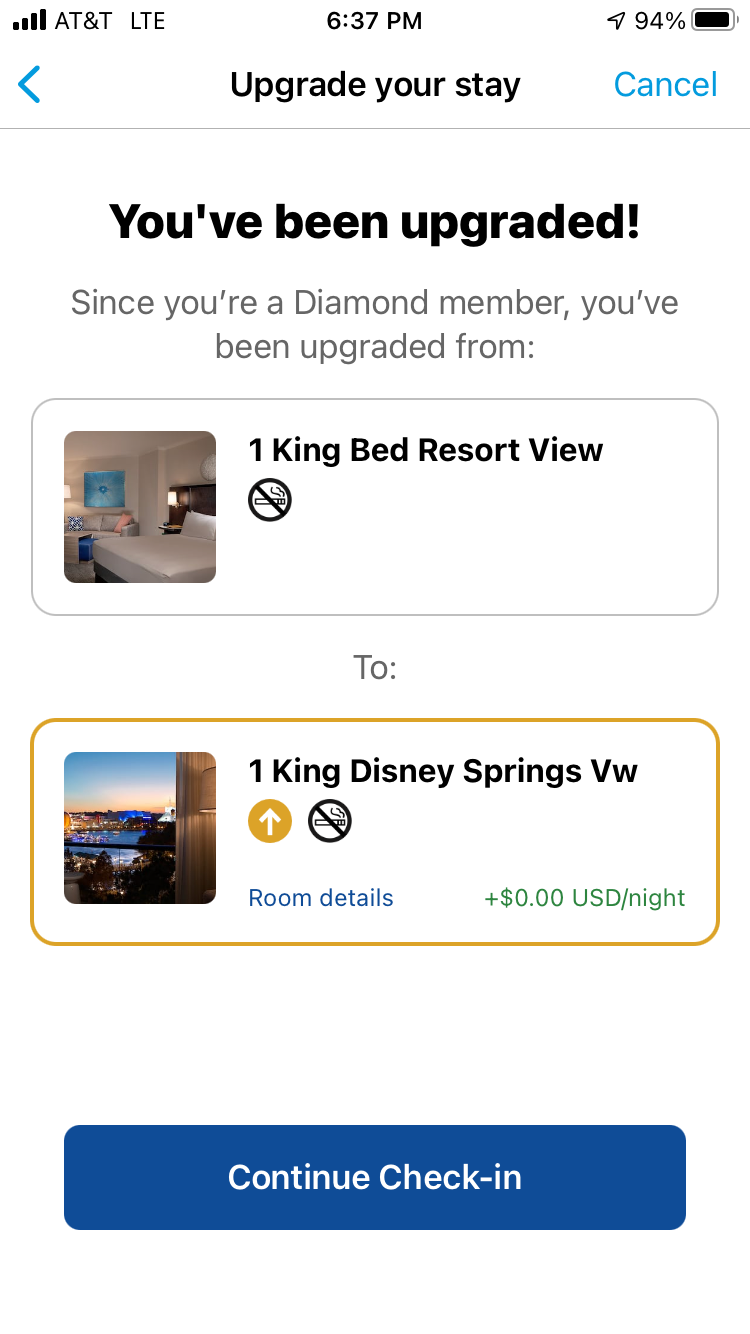Image resolution: width=750 pixels, height=1334 pixels.
Task: Click the Upgrade your stay title
Action: click(x=375, y=85)
